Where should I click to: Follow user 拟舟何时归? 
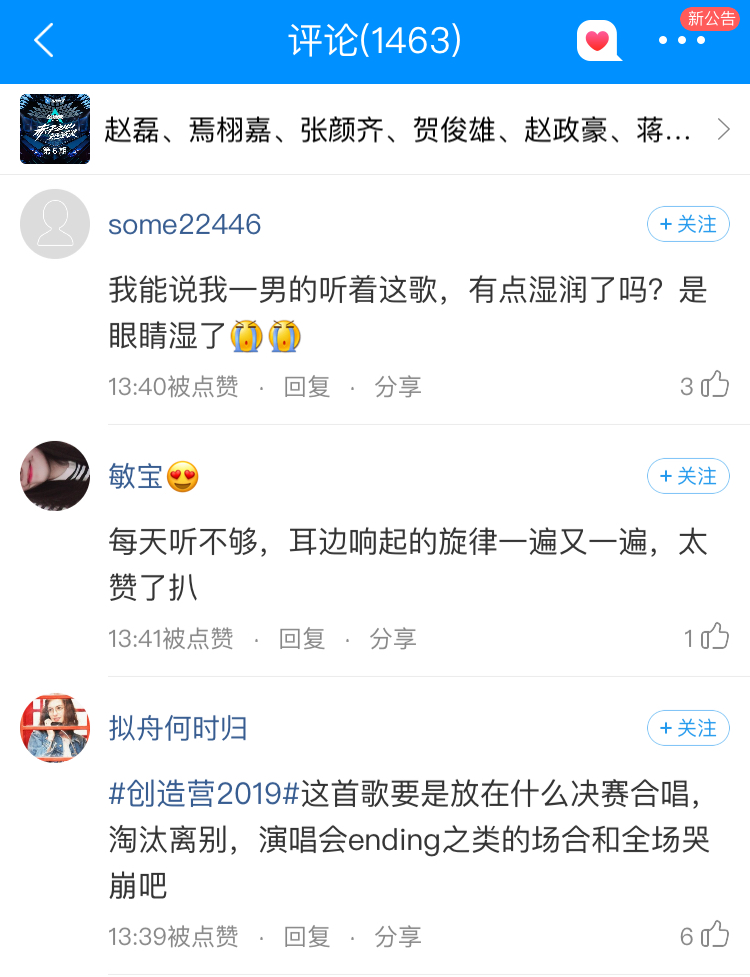pyautogui.click(x=688, y=728)
